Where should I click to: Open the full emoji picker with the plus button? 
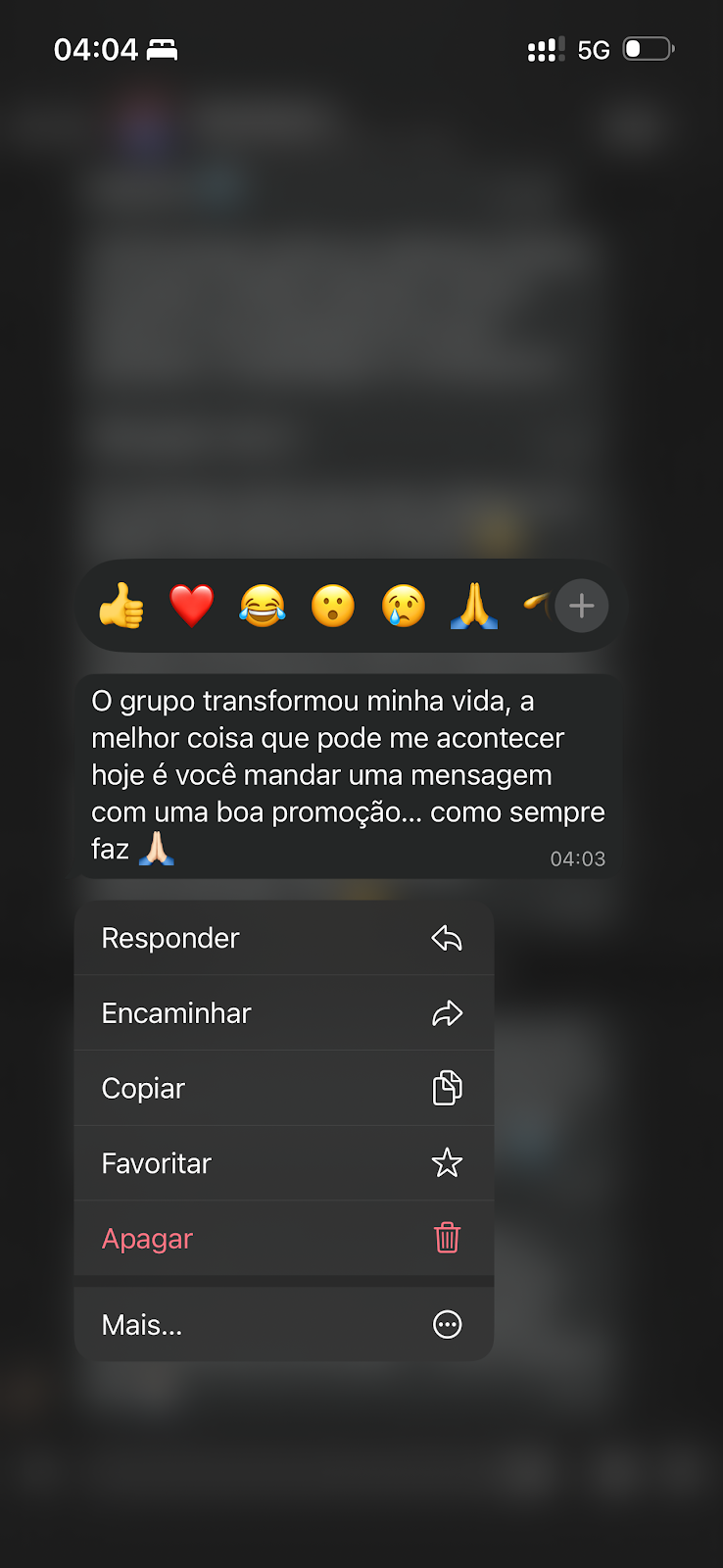point(581,606)
